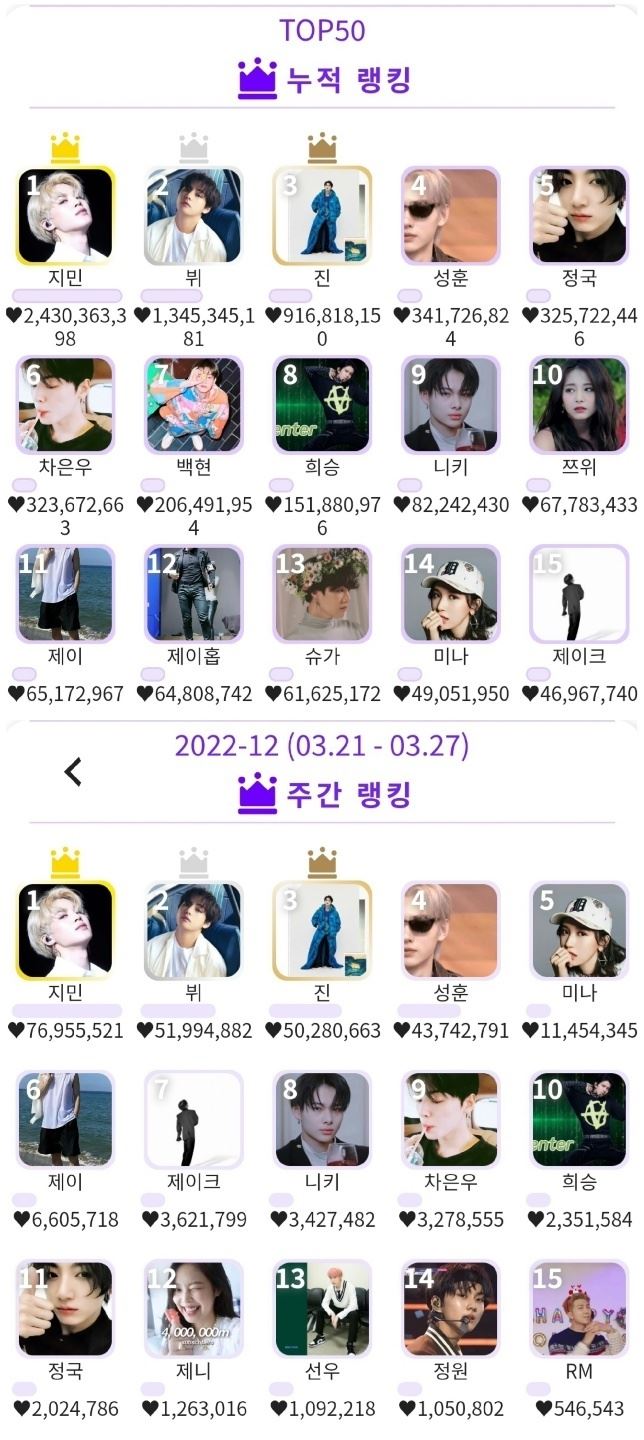Go to the previous week's ranking
Viewport: 644px width, 1440px height.
tap(73, 771)
